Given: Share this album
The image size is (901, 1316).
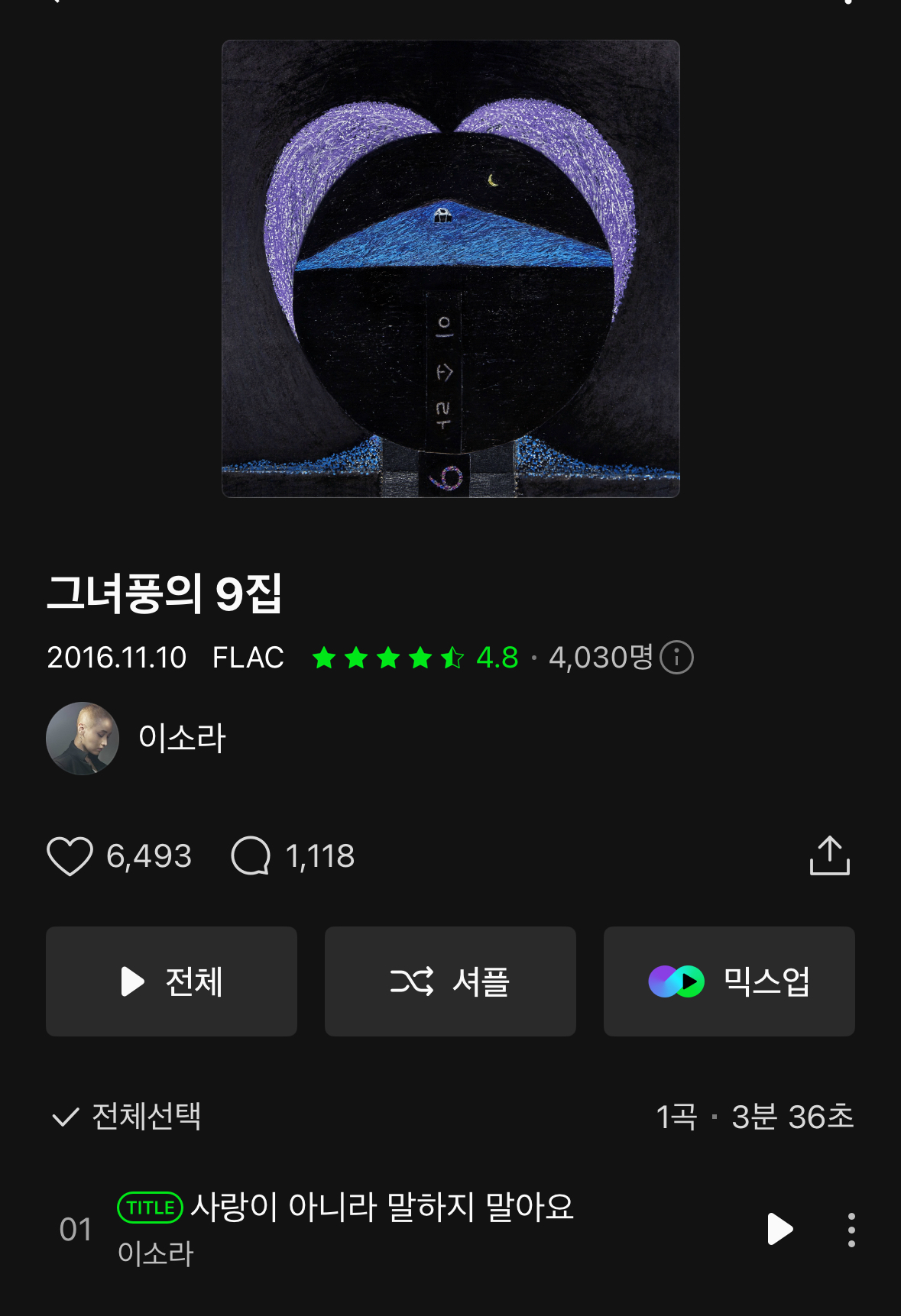Looking at the screenshot, I should (829, 855).
